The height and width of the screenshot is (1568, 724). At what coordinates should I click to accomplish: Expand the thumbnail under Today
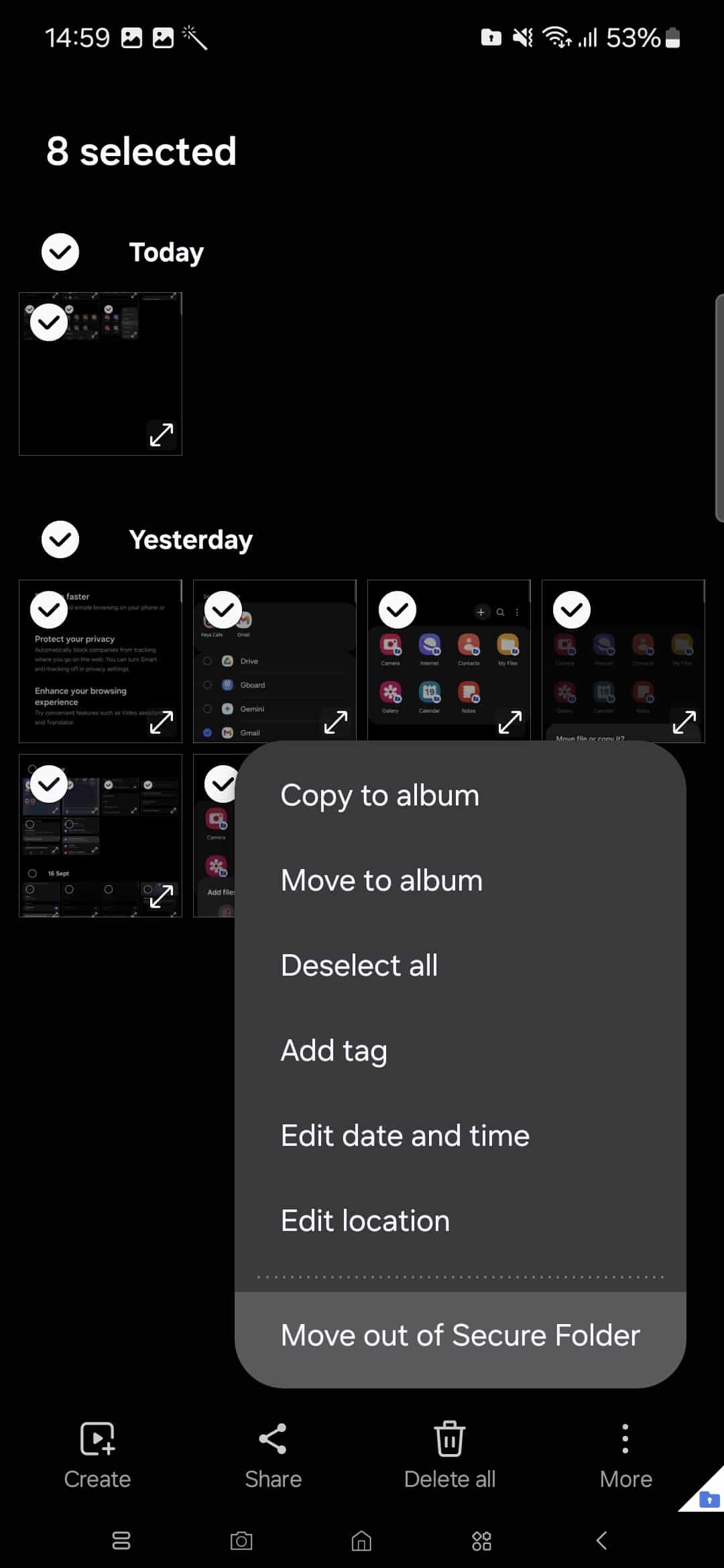[x=162, y=434]
